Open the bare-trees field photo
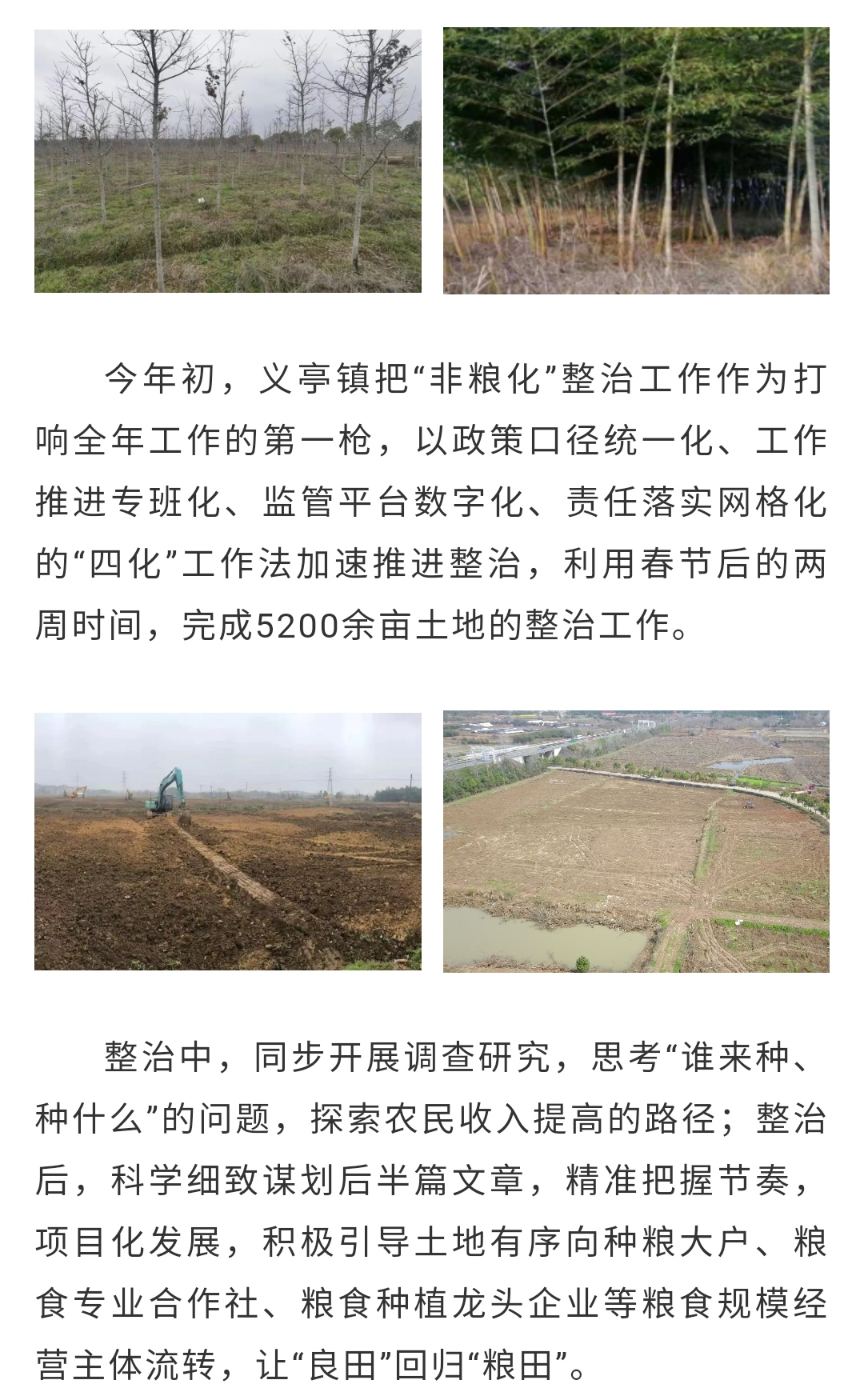Viewport: 864px width, 1400px height. (x=228, y=161)
